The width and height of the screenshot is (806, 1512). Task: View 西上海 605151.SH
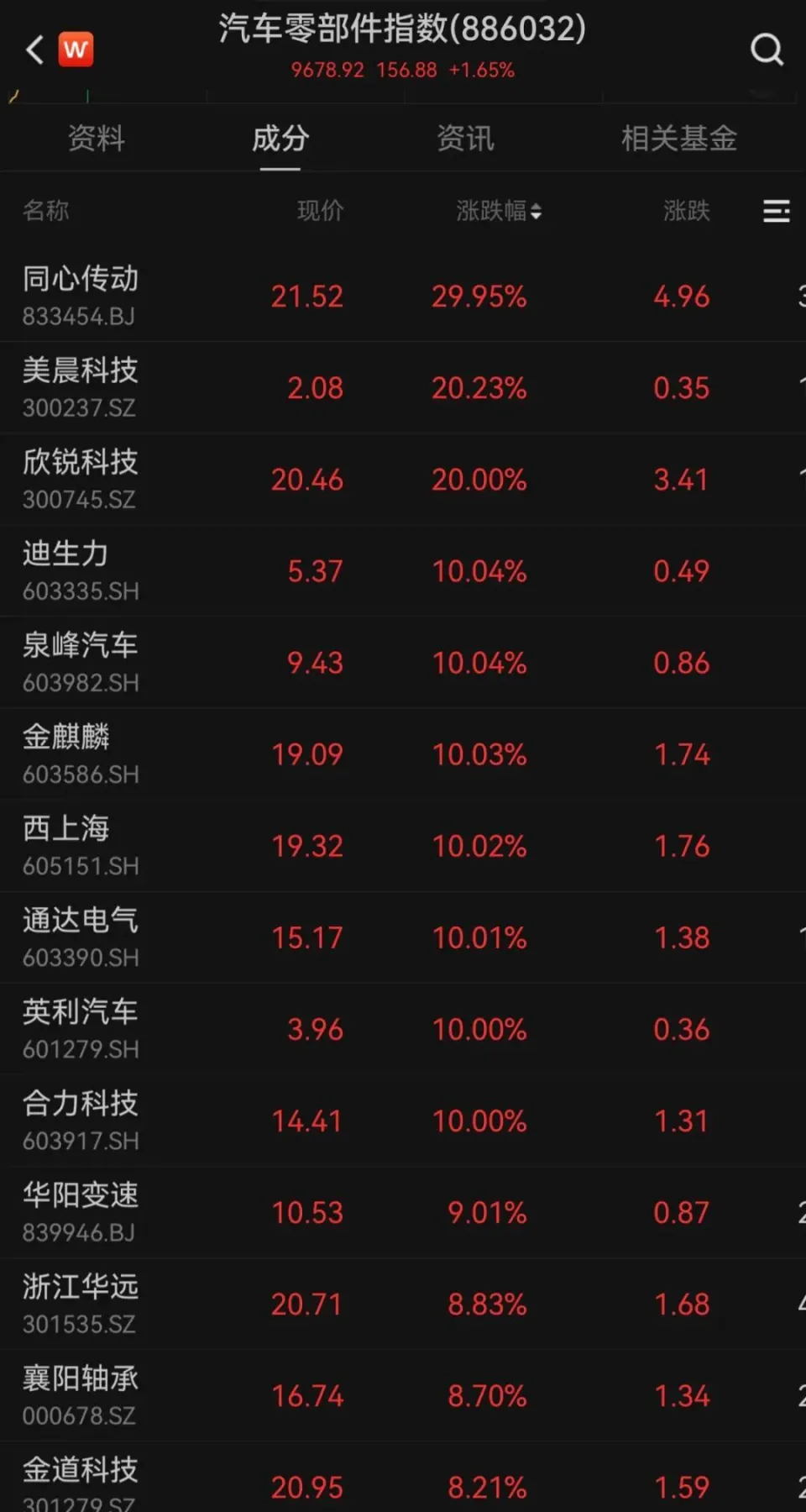403,846
